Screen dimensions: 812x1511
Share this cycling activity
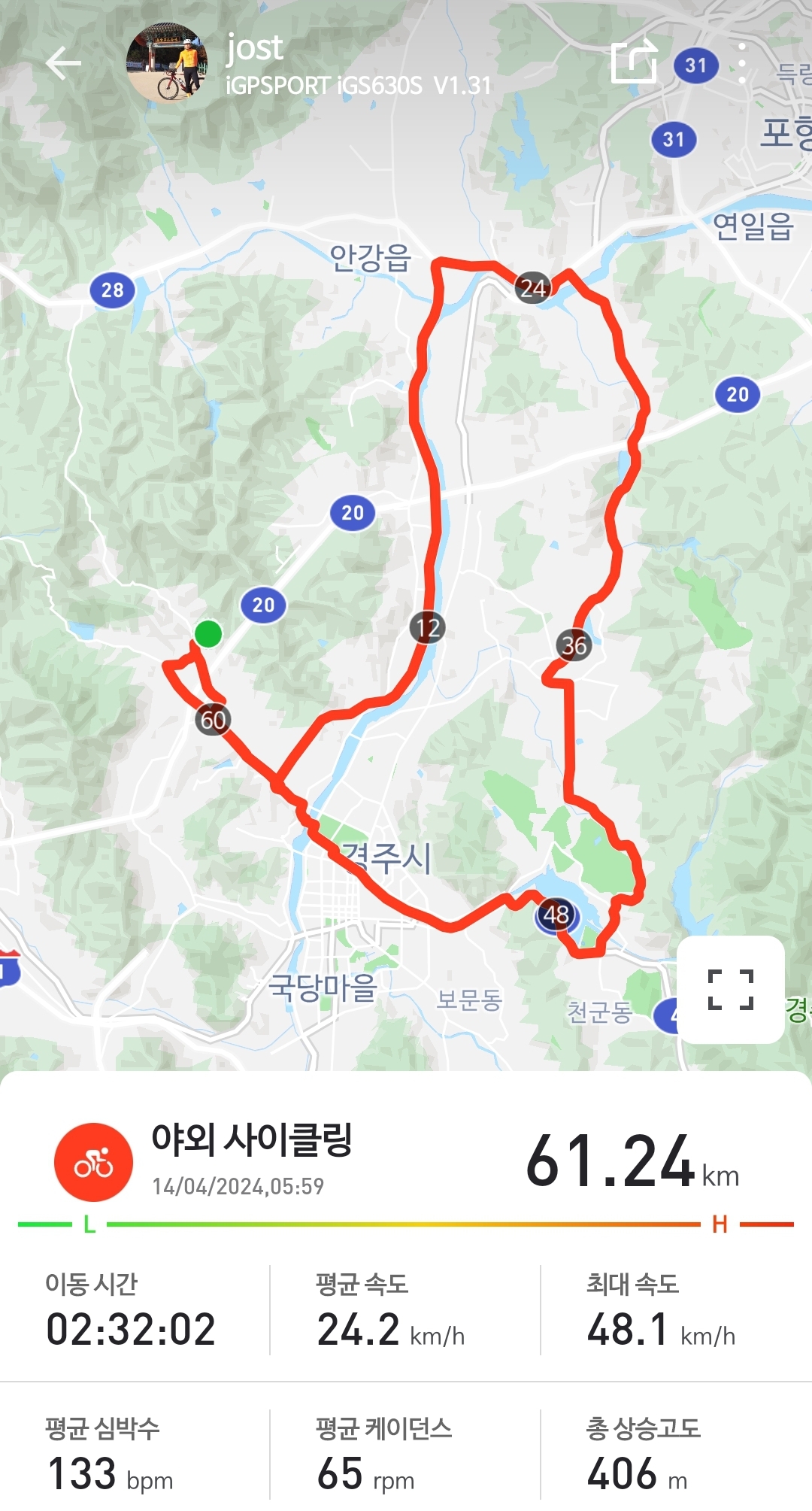[634, 62]
